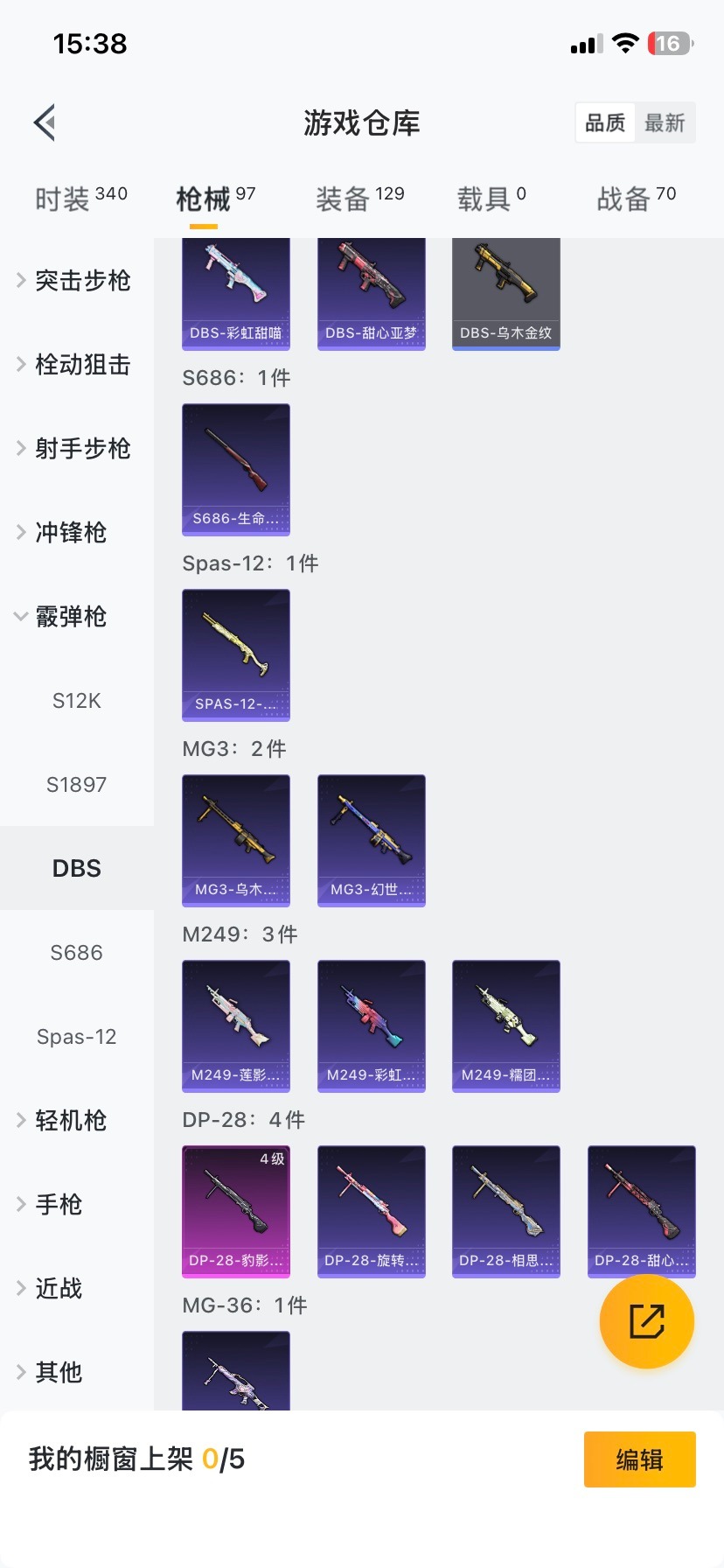Select the SPAS-12 weapon skin card

[236, 655]
